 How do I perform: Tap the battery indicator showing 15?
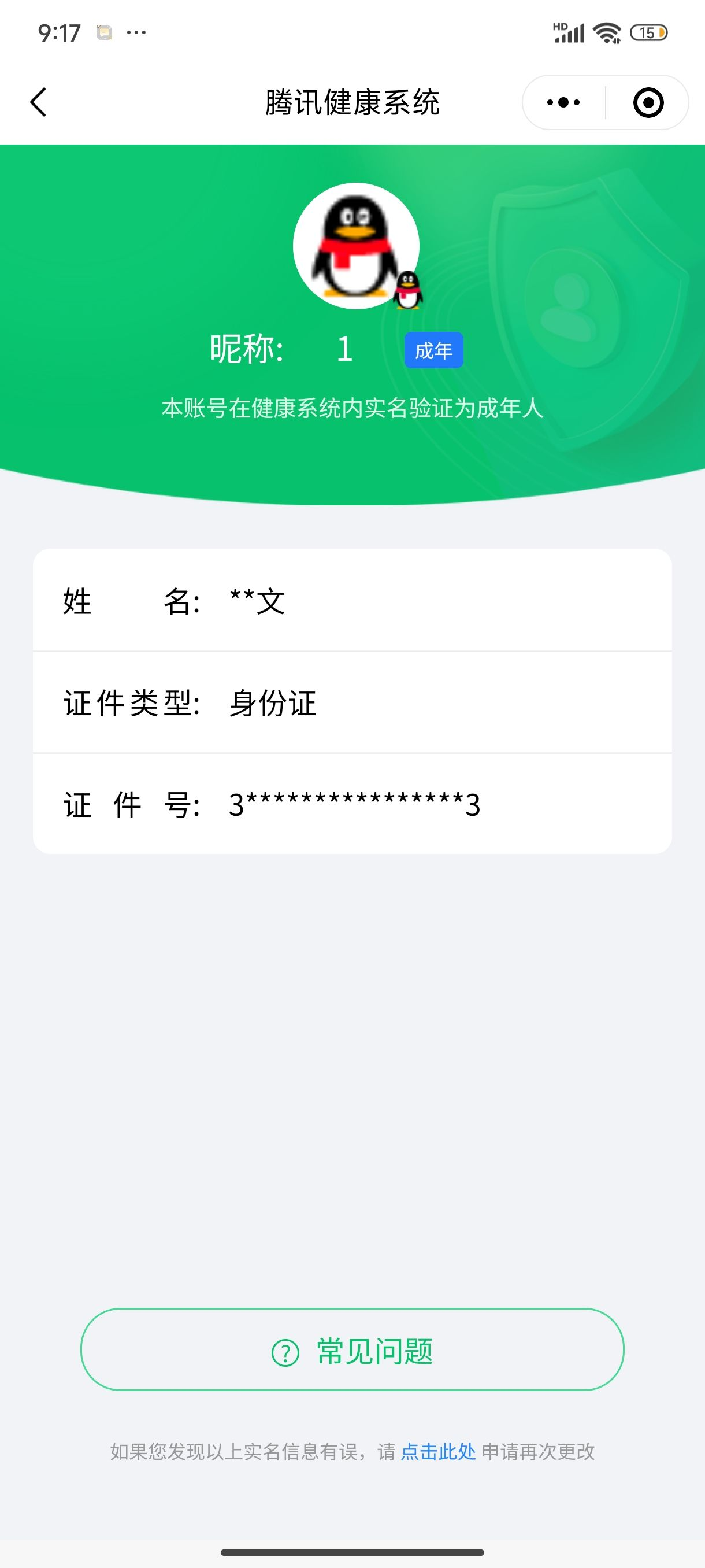pyautogui.click(x=649, y=34)
